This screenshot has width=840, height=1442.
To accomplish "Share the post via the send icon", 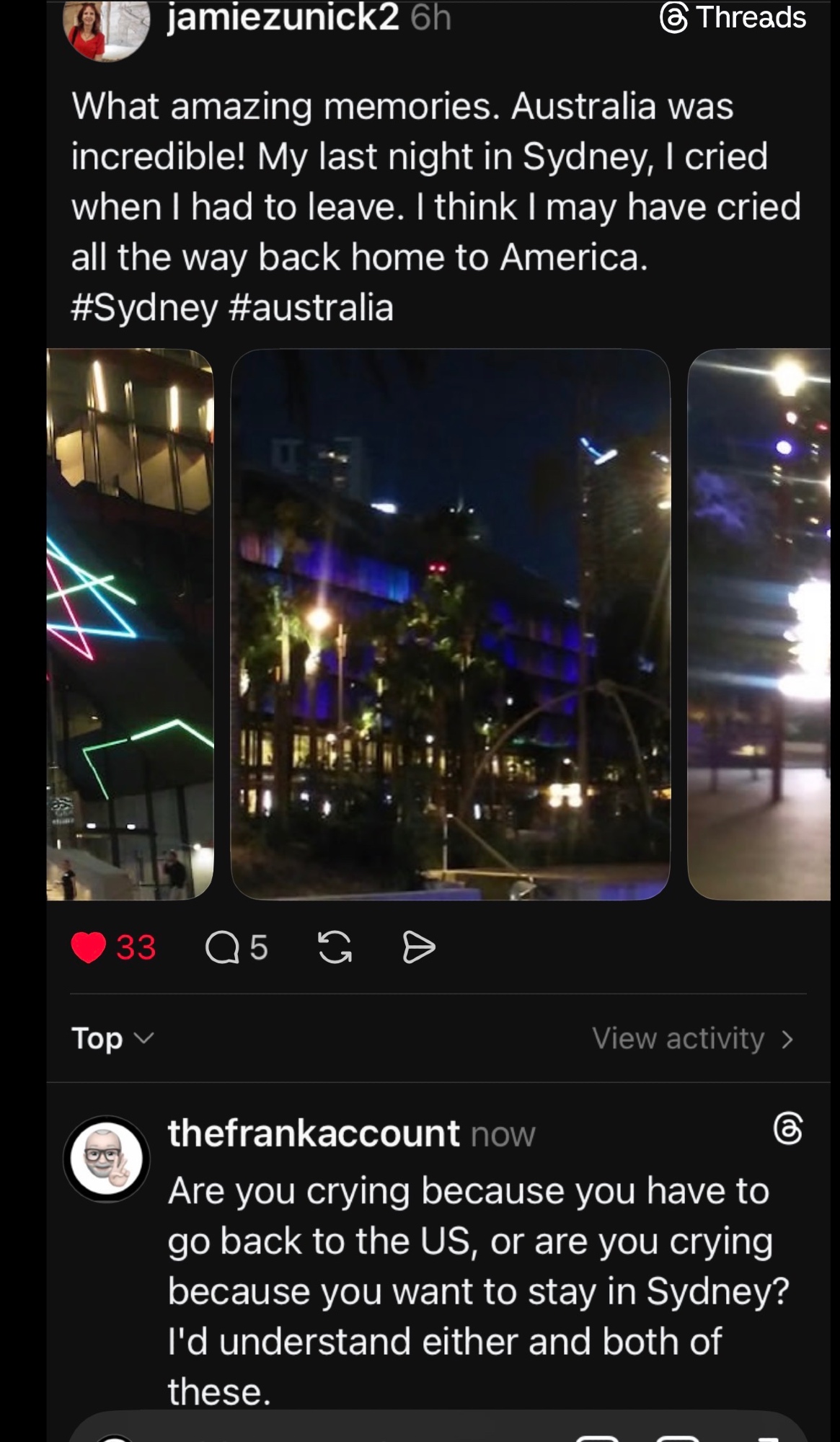I will 419,947.
